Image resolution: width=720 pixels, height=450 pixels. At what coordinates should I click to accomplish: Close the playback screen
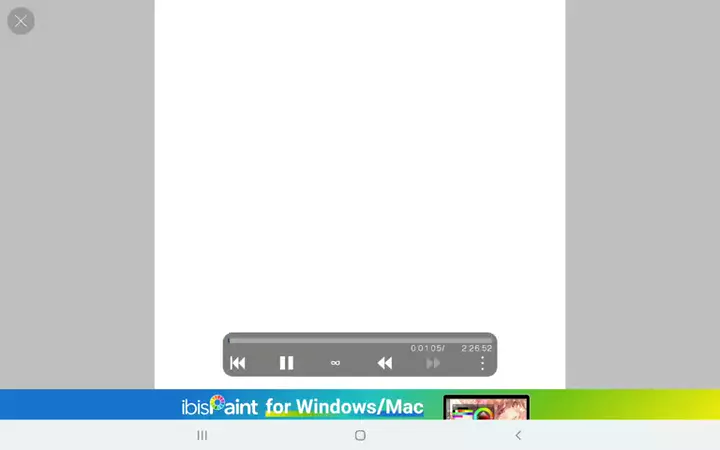coord(21,21)
